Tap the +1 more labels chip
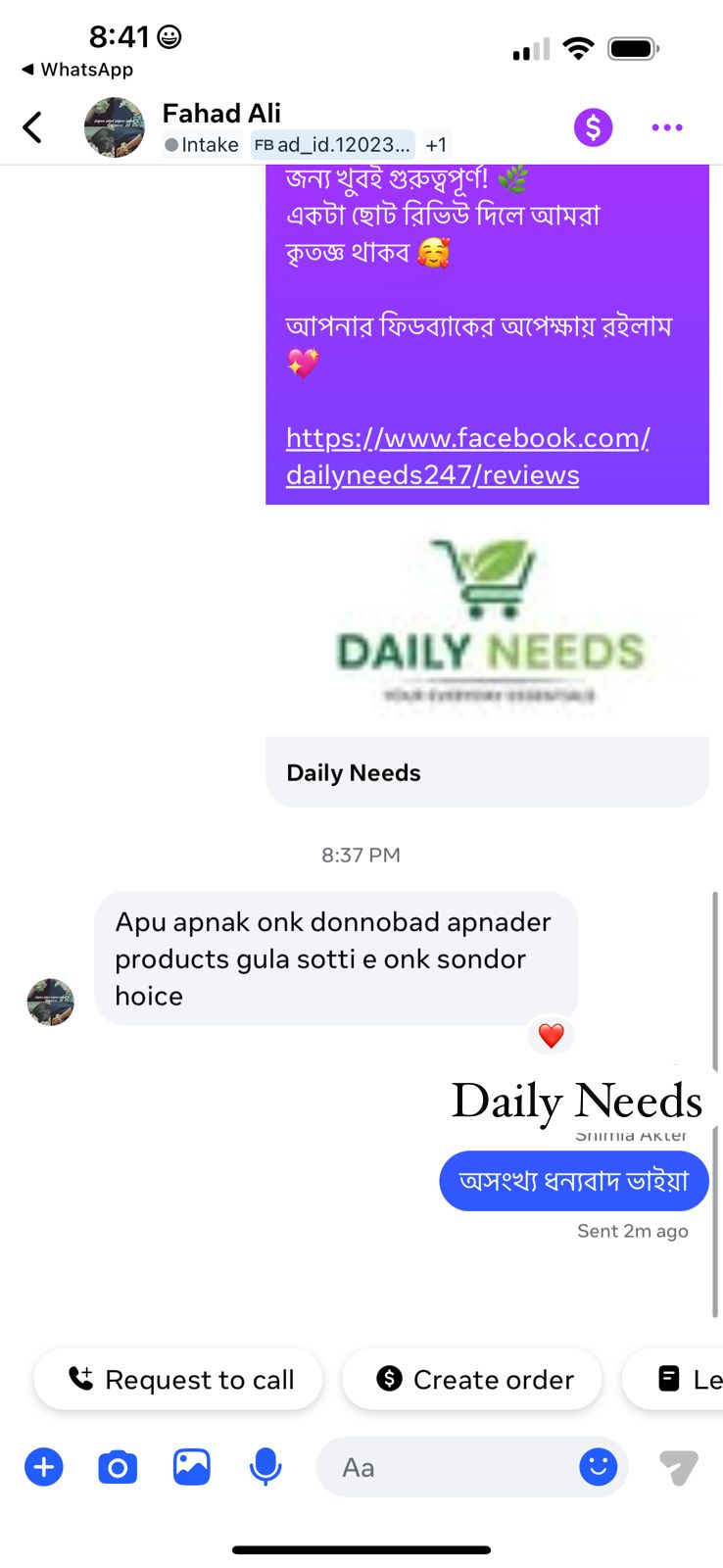This screenshot has width=723, height=1568. pyautogui.click(x=436, y=145)
